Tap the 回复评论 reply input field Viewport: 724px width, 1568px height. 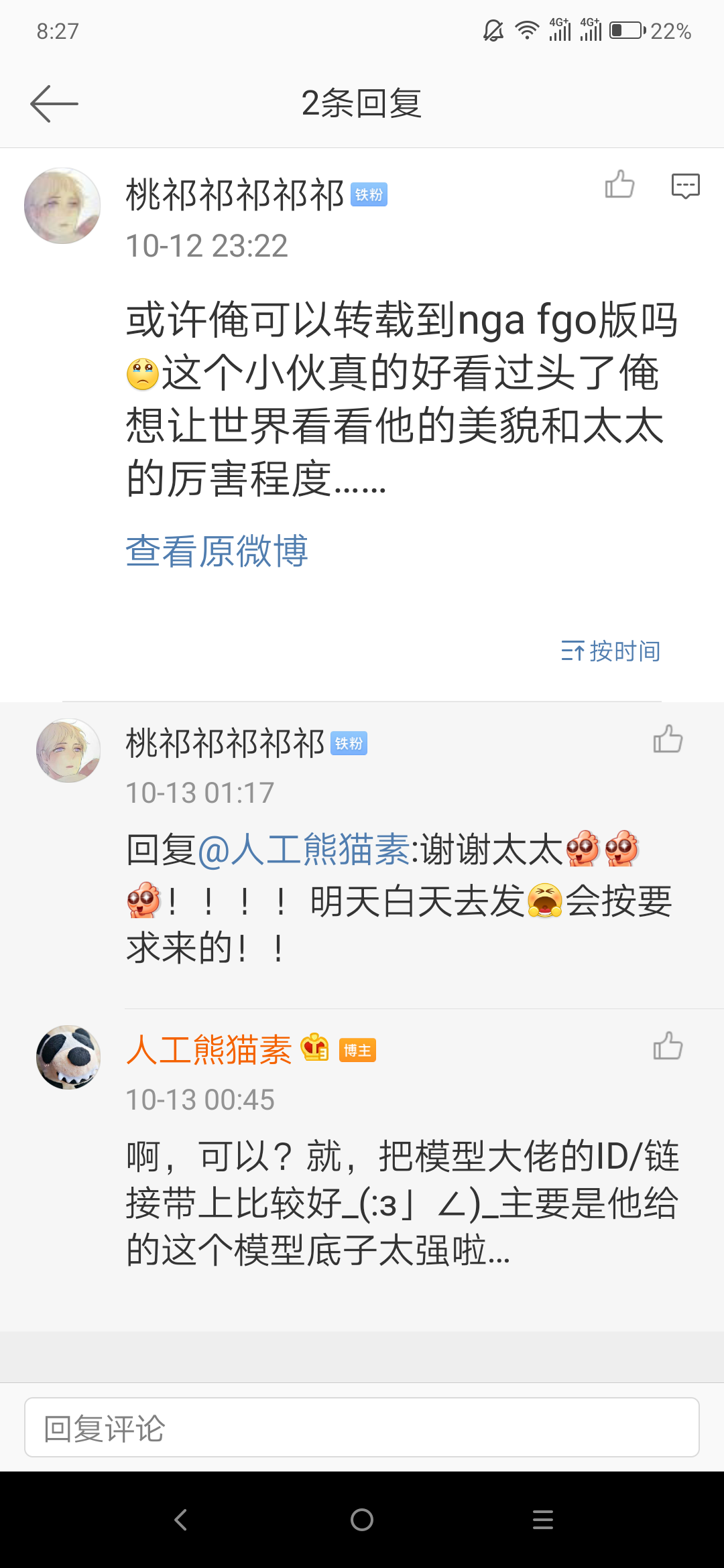(362, 1427)
